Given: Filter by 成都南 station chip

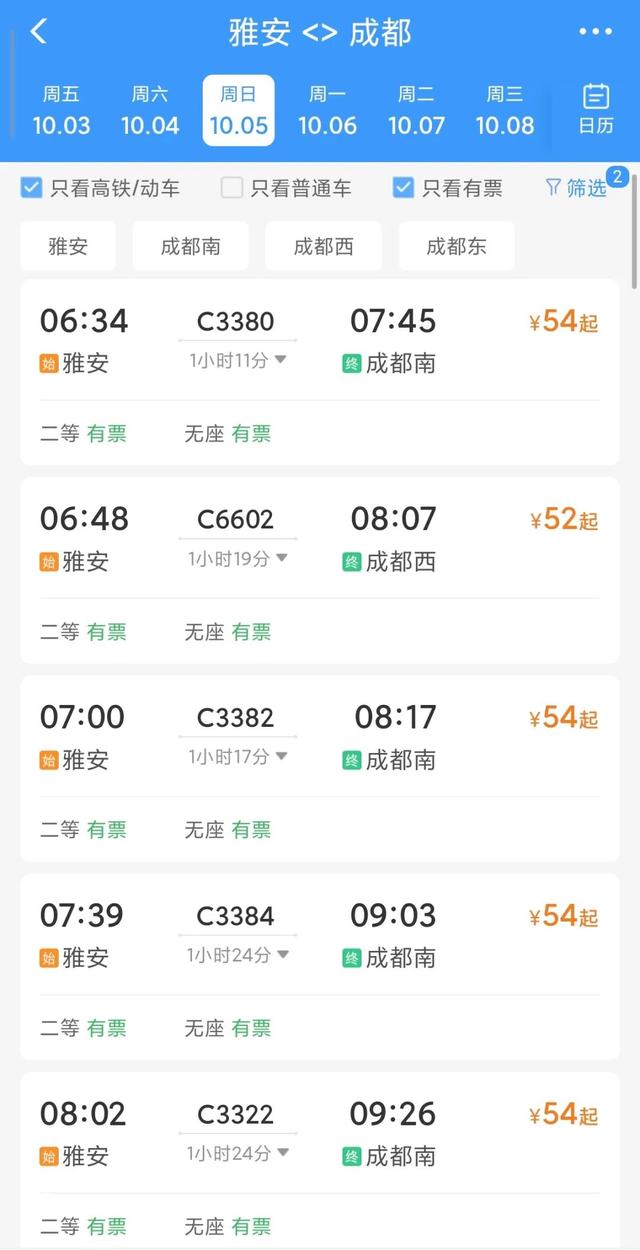Looking at the screenshot, I should (x=190, y=246).
